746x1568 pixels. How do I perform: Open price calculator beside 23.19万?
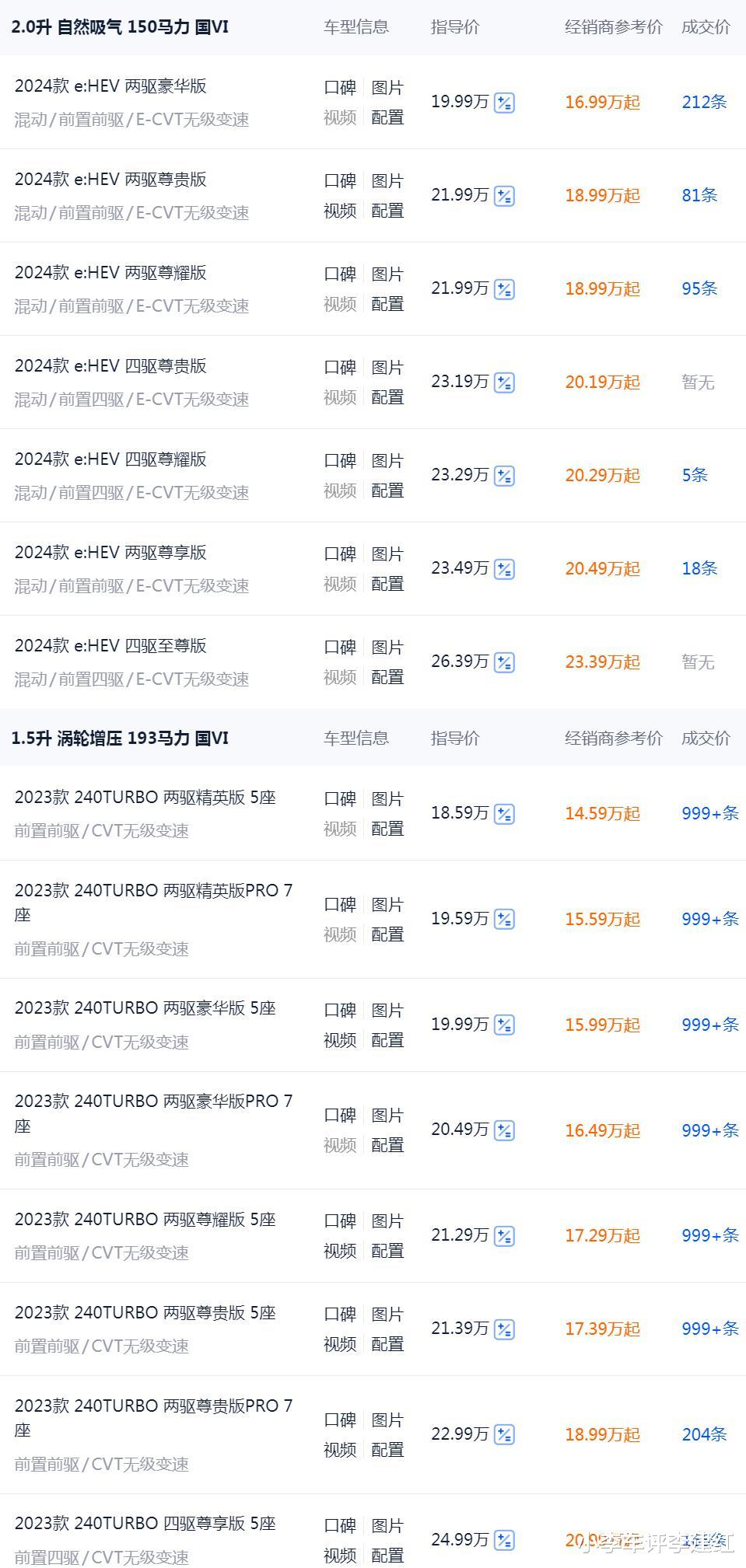505,382
